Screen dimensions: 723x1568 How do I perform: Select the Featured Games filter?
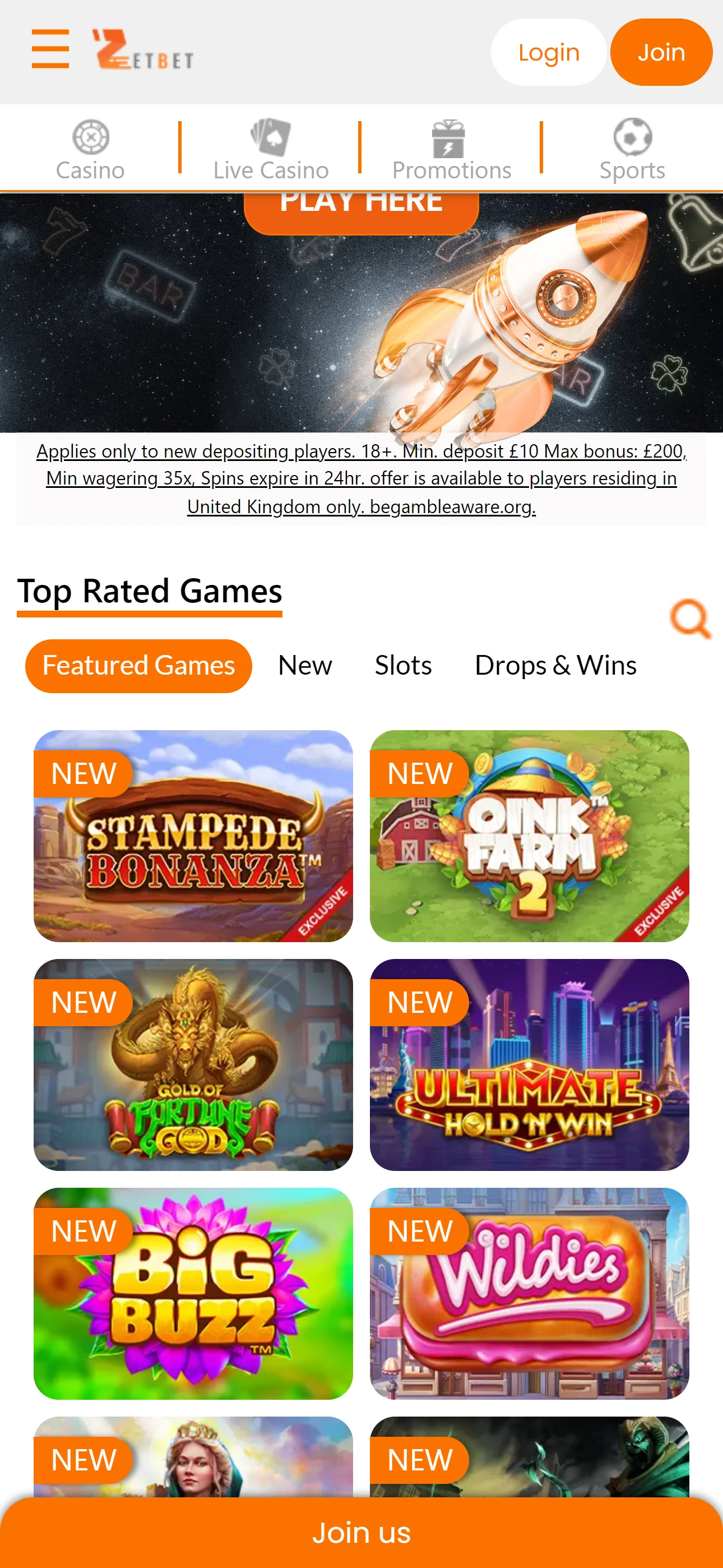click(x=138, y=665)
